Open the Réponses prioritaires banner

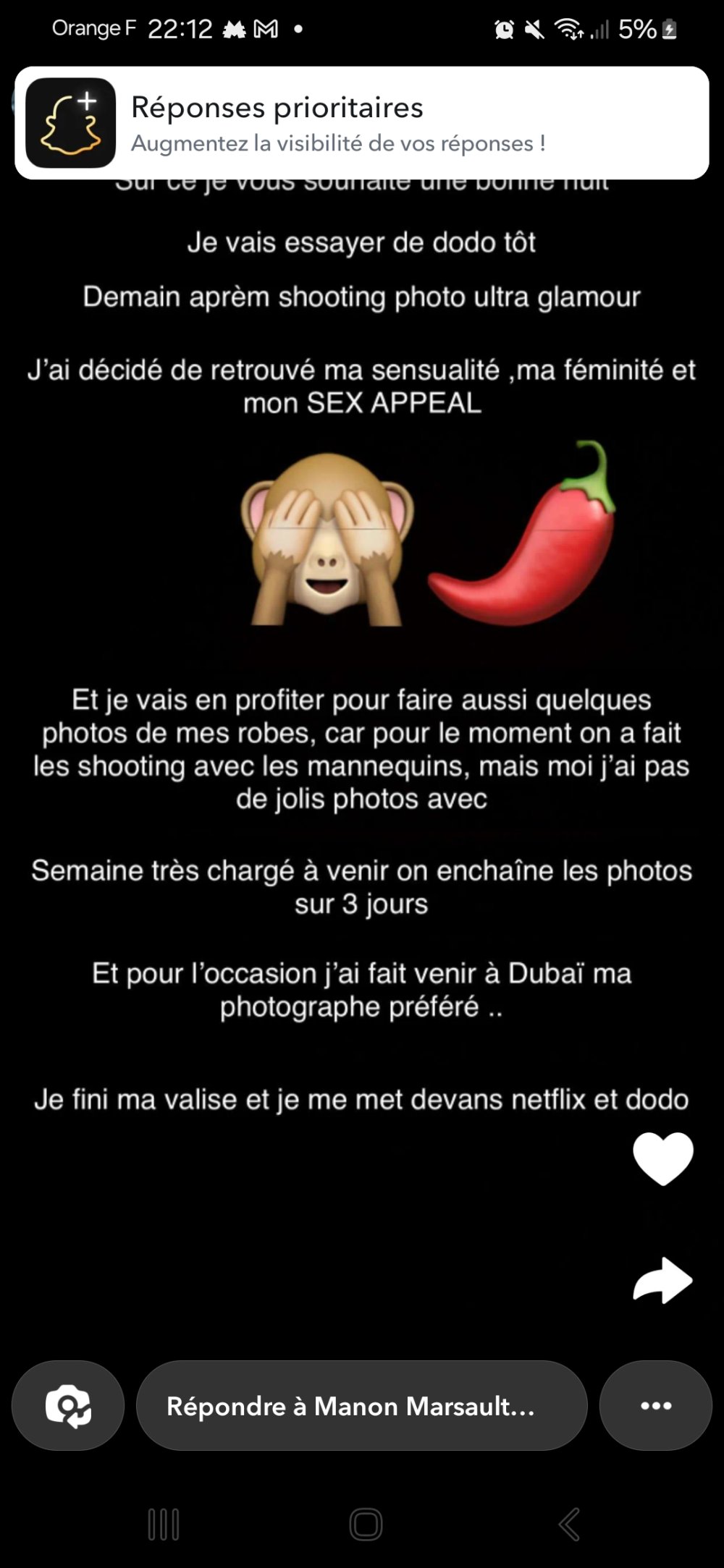(362, 123)
